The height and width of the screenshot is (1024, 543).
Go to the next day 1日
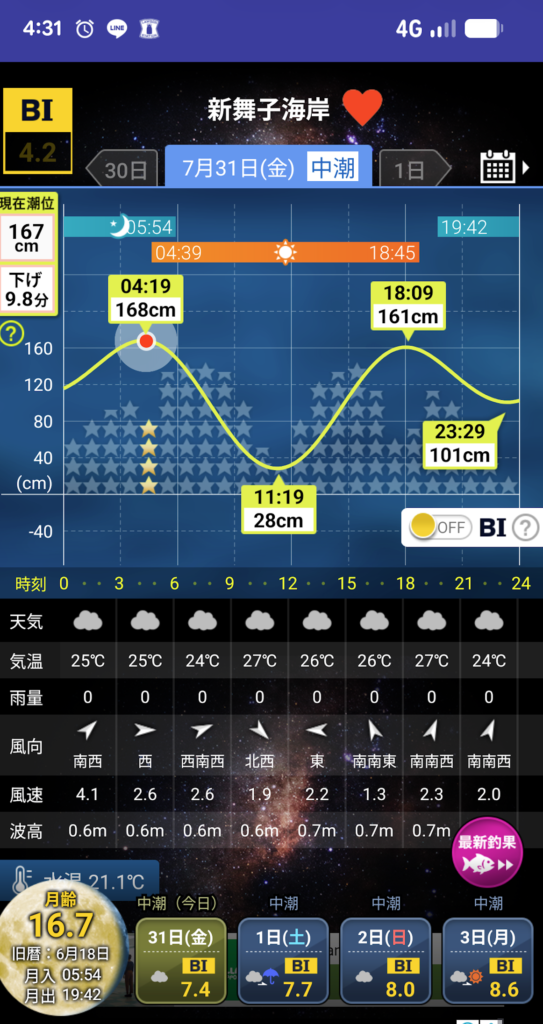click(414, 170)
